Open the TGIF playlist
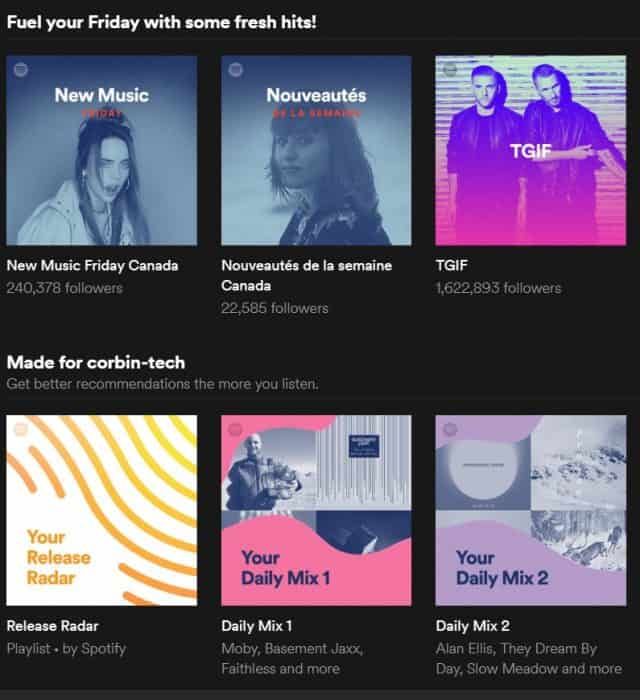 pyautogui.click(x=531, y=150)
